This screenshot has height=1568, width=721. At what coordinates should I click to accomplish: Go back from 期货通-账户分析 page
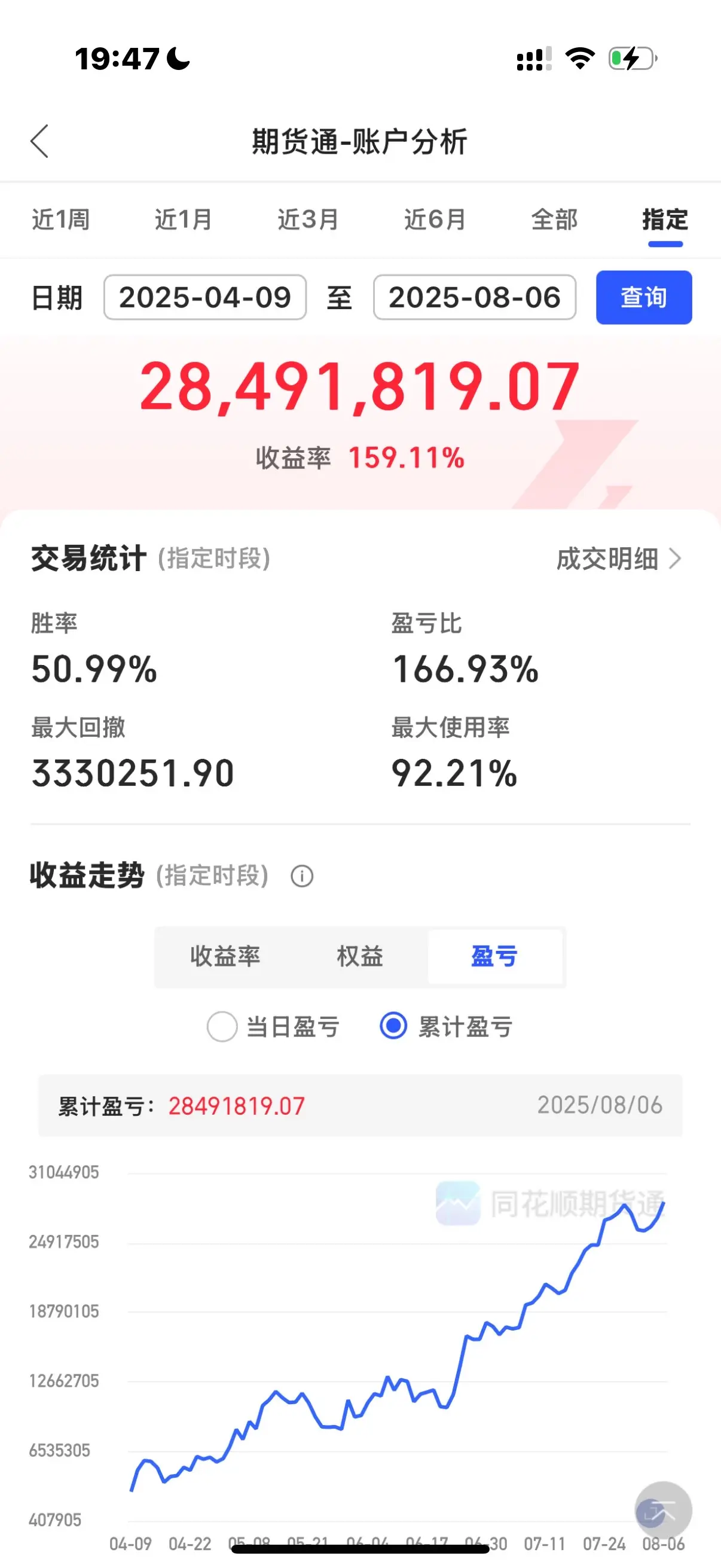click(x=39, y=142)
